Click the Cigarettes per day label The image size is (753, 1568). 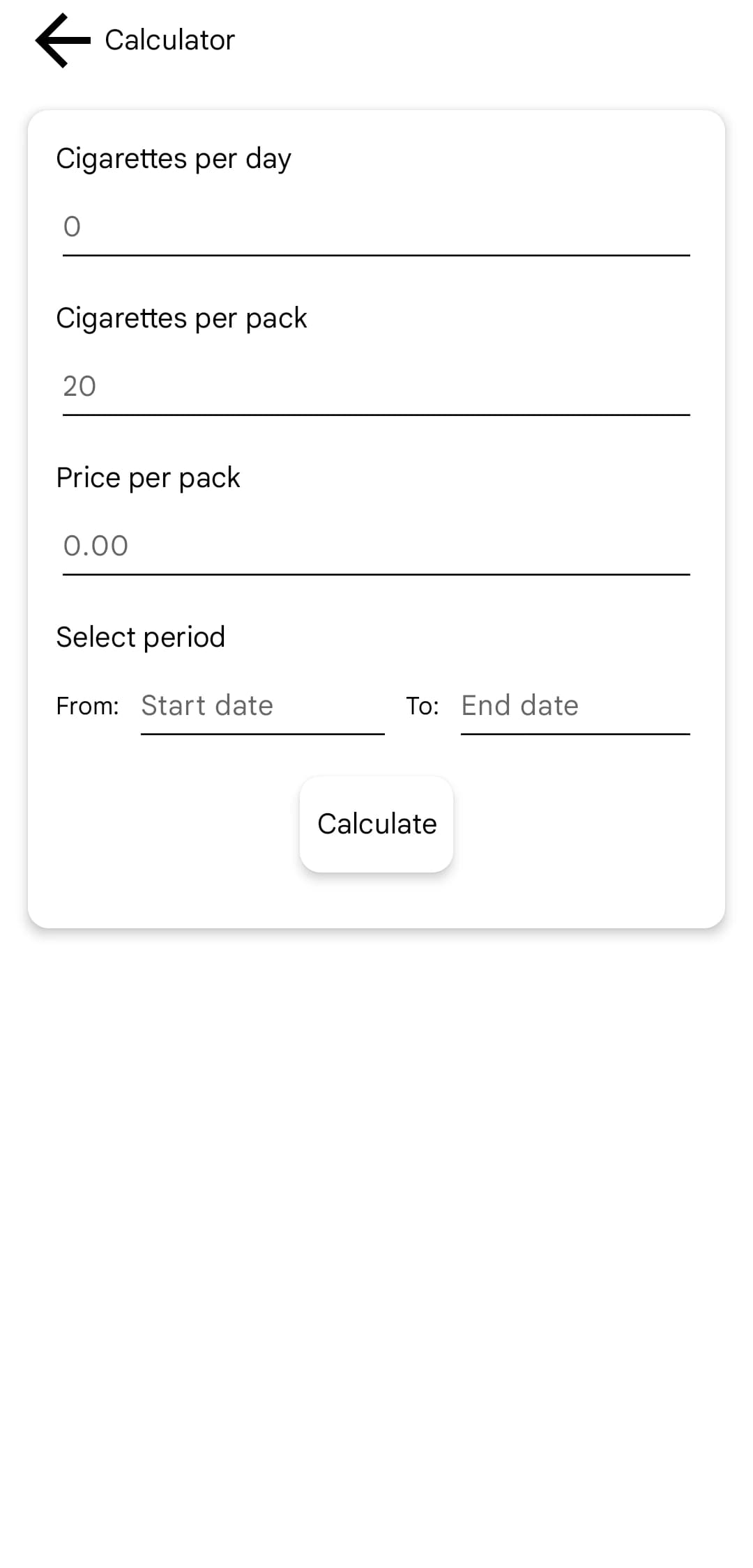[x=174, y=158]
